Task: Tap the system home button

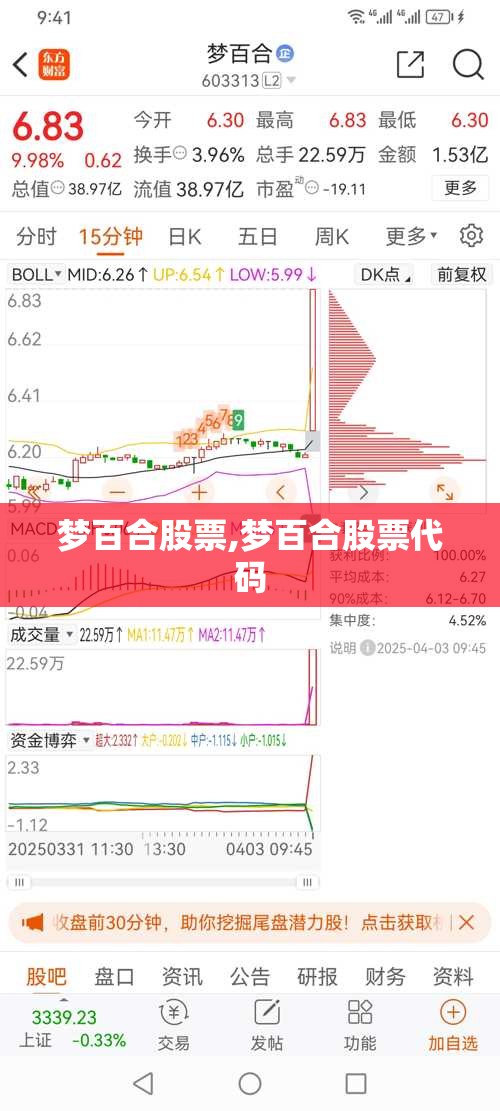Action: (x=250, y=1083)
